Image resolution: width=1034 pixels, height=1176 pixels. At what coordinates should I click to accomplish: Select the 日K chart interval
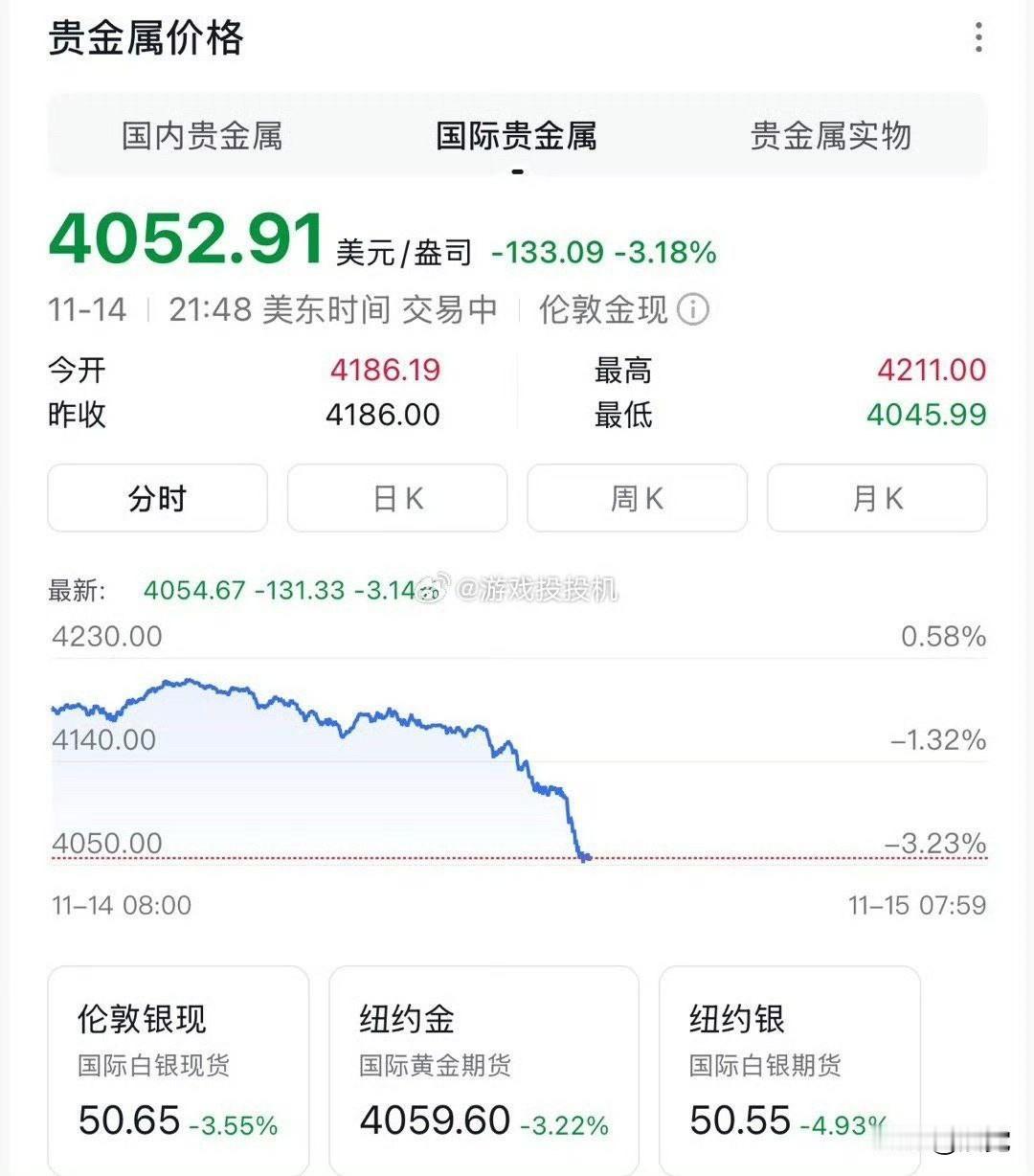(396, 497)
